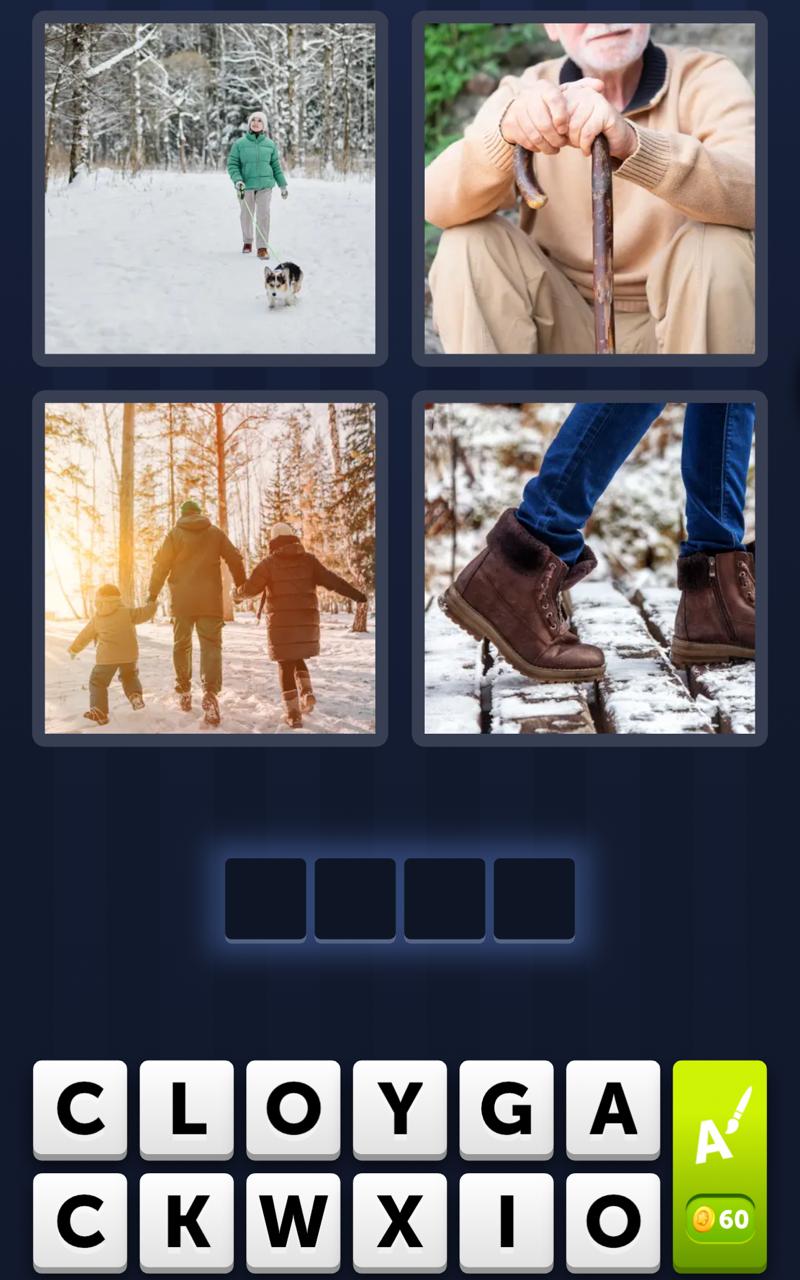800x1280 pixels.
Task: Click the first empty answer slot
Action: (266, 897)
